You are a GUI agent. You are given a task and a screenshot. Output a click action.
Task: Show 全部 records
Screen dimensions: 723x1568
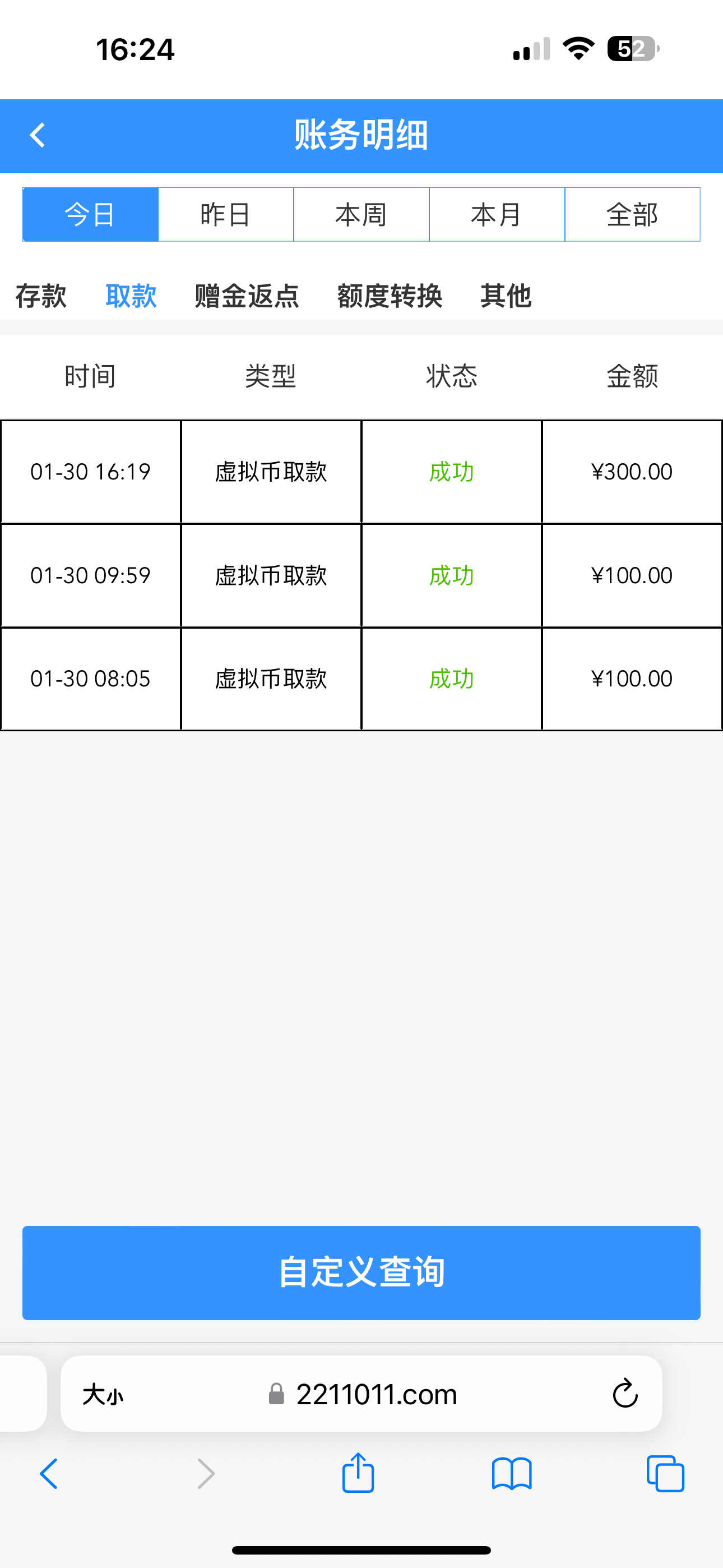coord(632,215)
